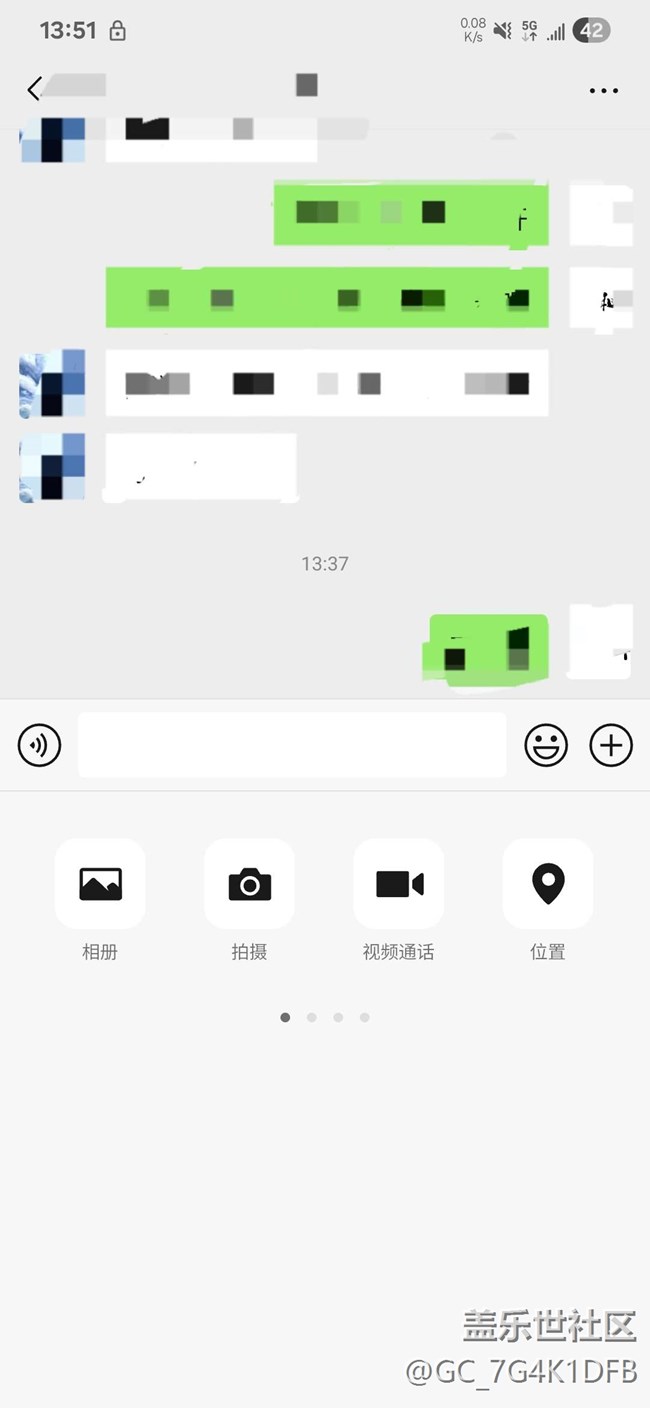Start a 视频通话 video call
The height and width of the screenshot is (1408, 650).
click(399, 884)
